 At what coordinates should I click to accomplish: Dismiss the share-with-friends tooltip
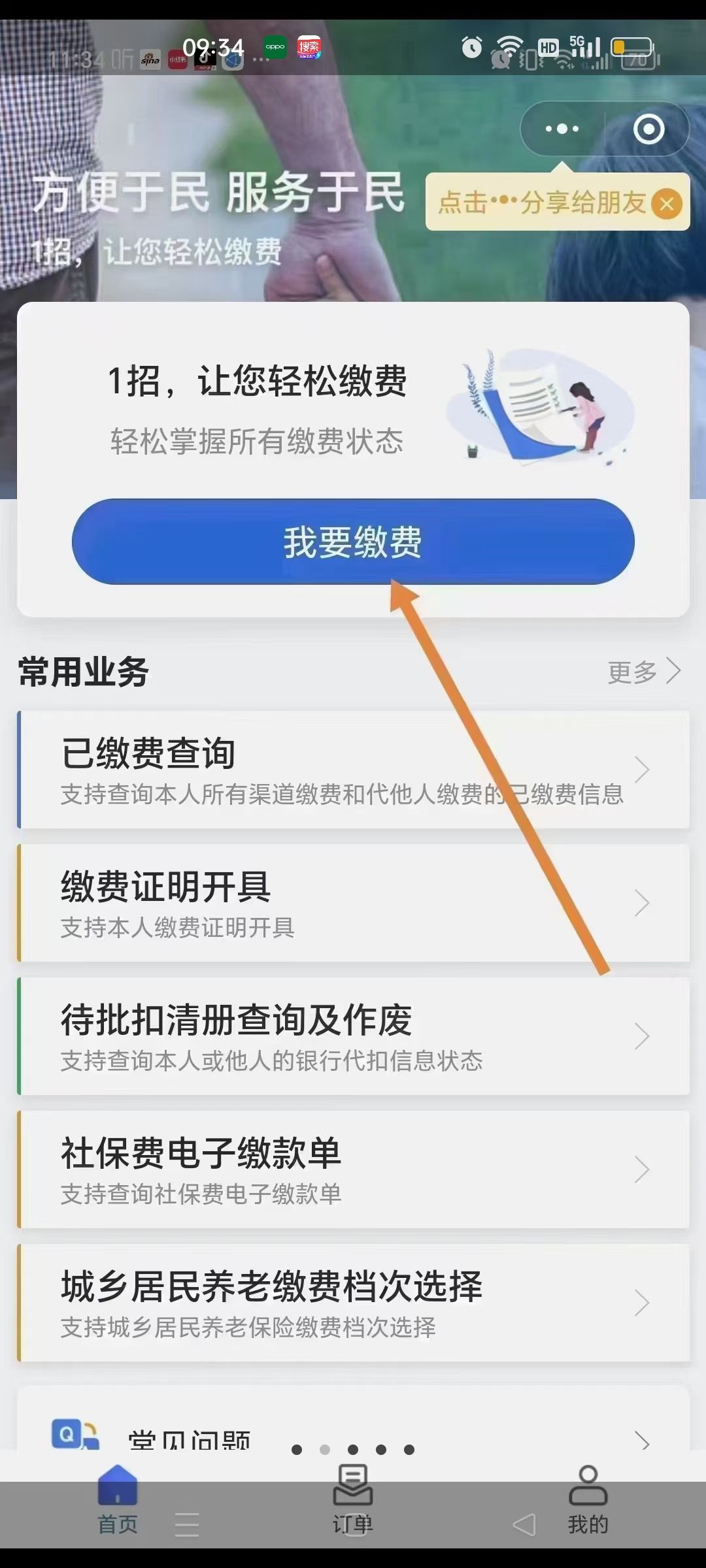click(667, 204)
